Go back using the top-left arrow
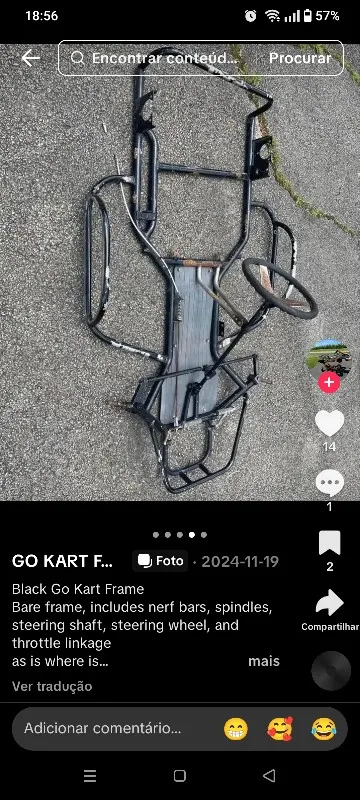The width and height of the screenshot is (360, 800). pyautogui.click(x=30, y=58)
